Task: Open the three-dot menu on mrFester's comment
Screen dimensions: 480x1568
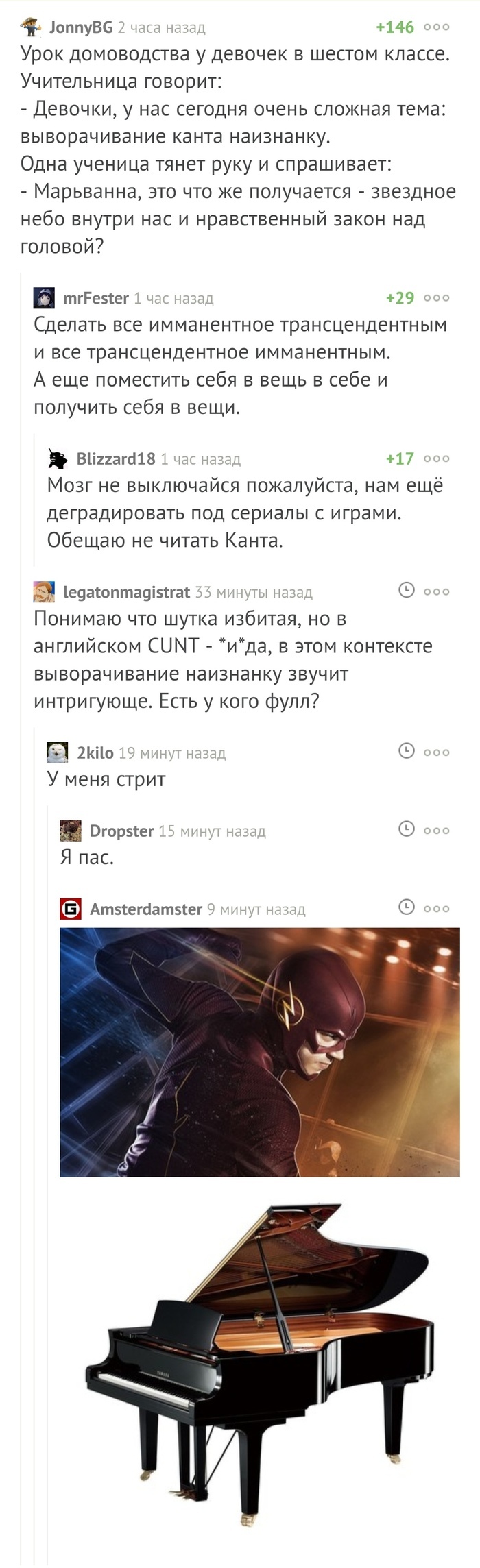Action: click(x=437, y=298)
